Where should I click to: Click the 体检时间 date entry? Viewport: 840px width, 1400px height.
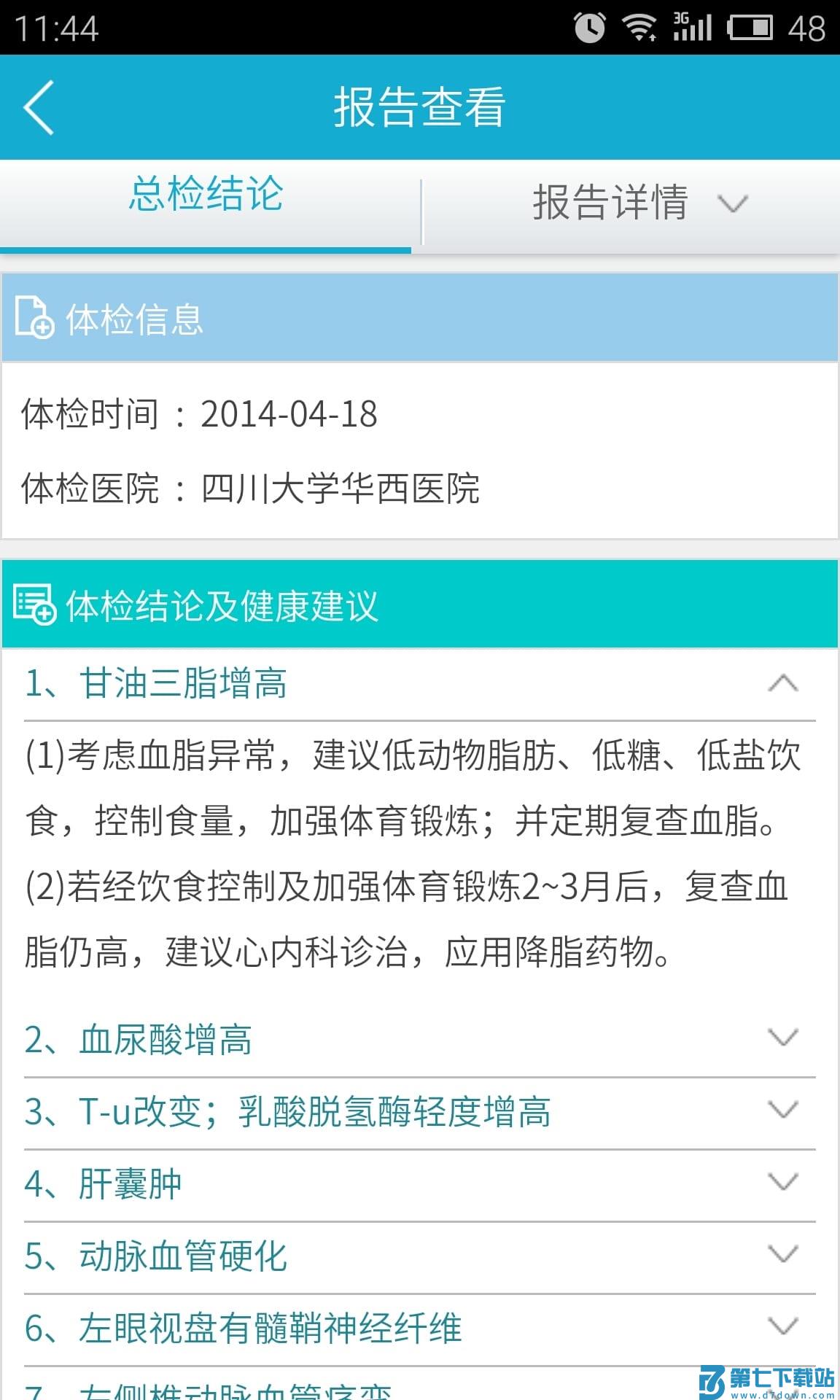pyautogui.click(x=199, y=414)
